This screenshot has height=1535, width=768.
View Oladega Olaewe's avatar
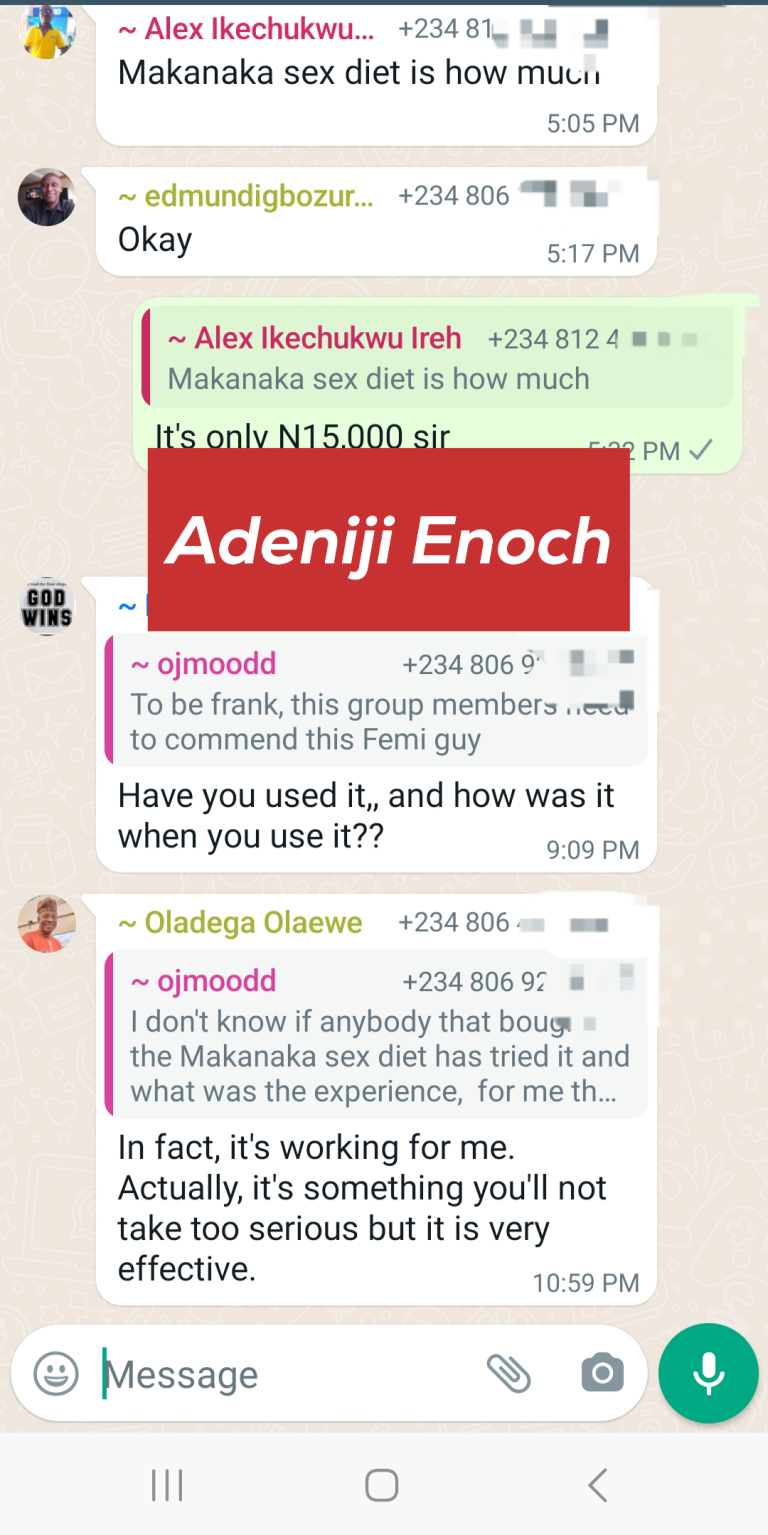(47, 923)
